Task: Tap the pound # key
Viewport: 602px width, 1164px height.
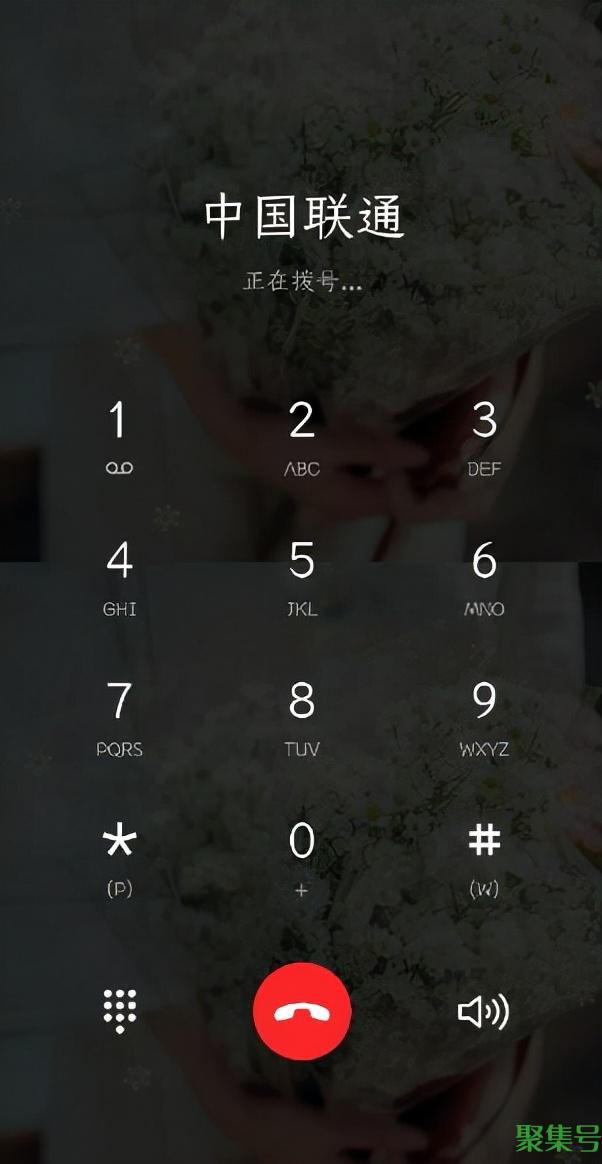Action: coord(484,860)
